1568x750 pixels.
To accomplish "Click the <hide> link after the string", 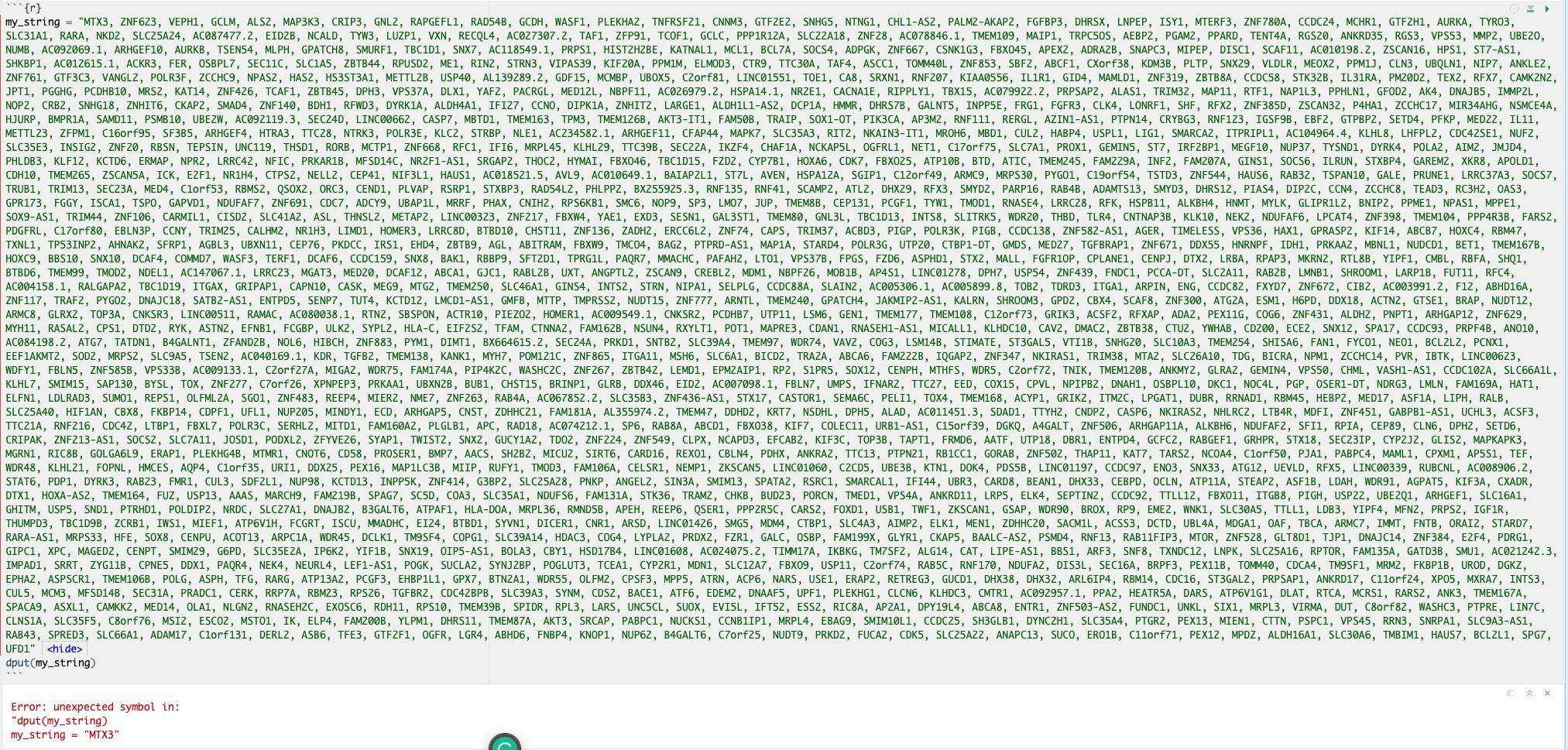I will pyautogui.click(x=64, y=649).
